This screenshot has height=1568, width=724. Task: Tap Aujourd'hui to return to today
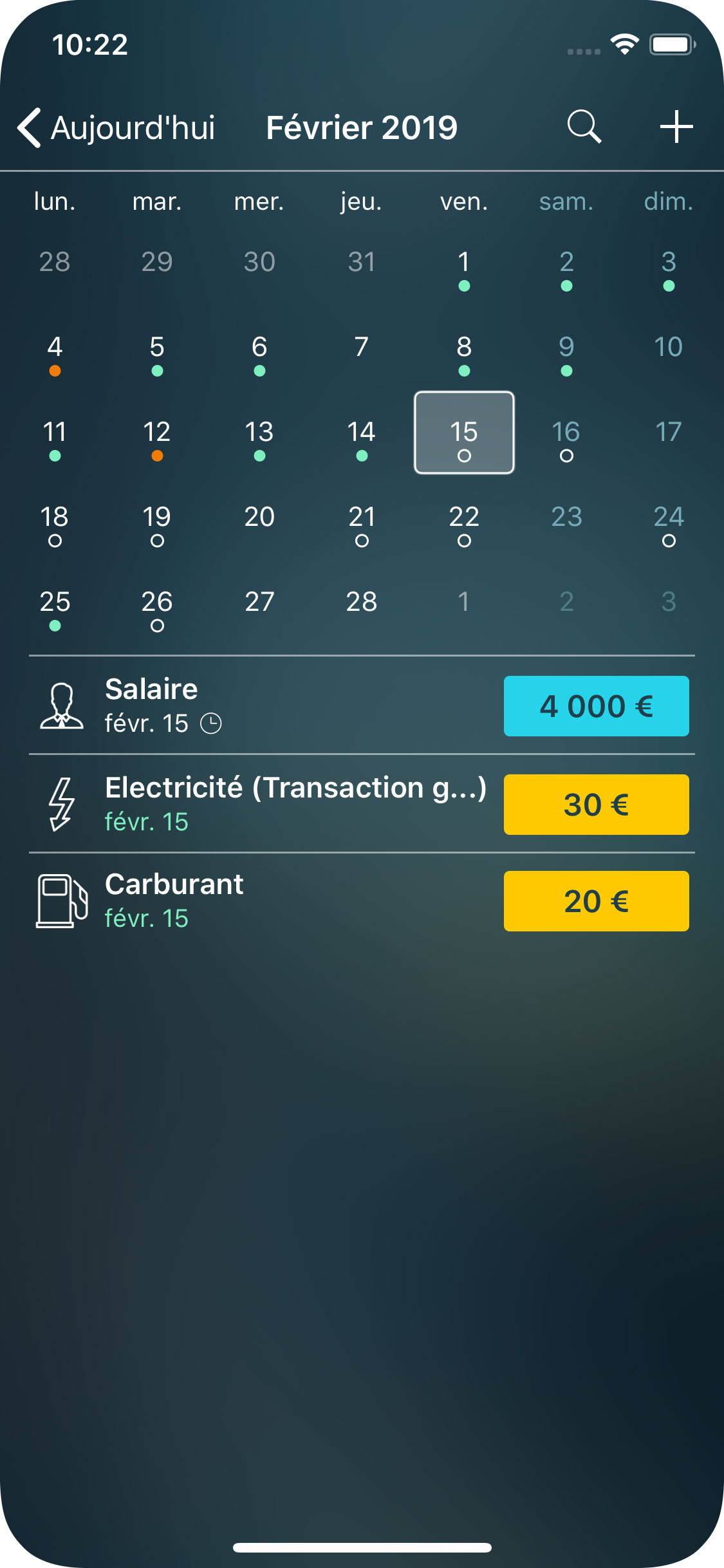(x=133, y=127)
